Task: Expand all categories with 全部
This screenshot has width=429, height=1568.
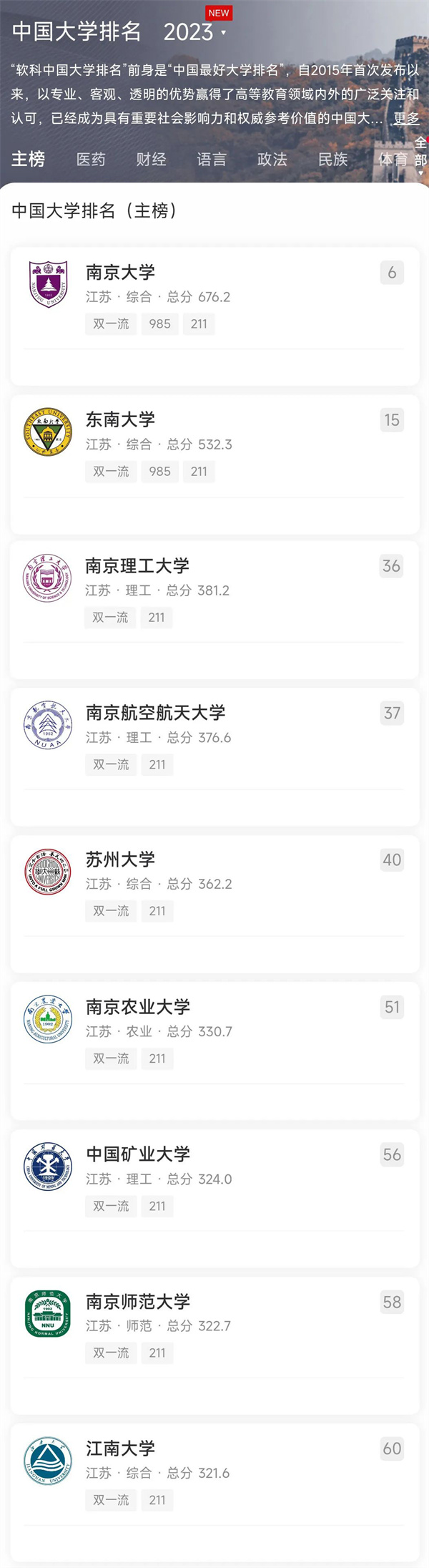Action: [420, 153]
